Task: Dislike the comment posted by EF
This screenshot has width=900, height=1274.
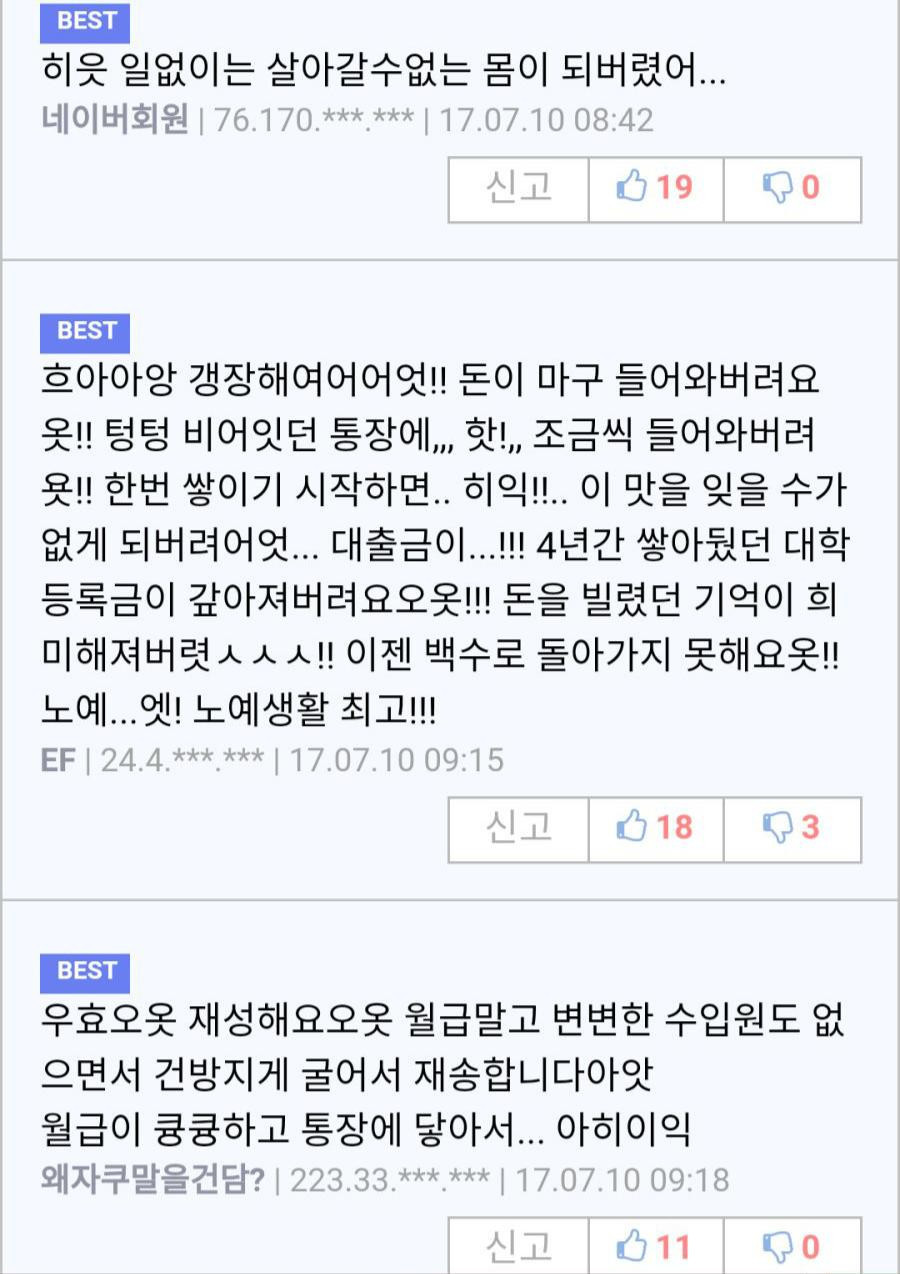Action: pos(791,828)
